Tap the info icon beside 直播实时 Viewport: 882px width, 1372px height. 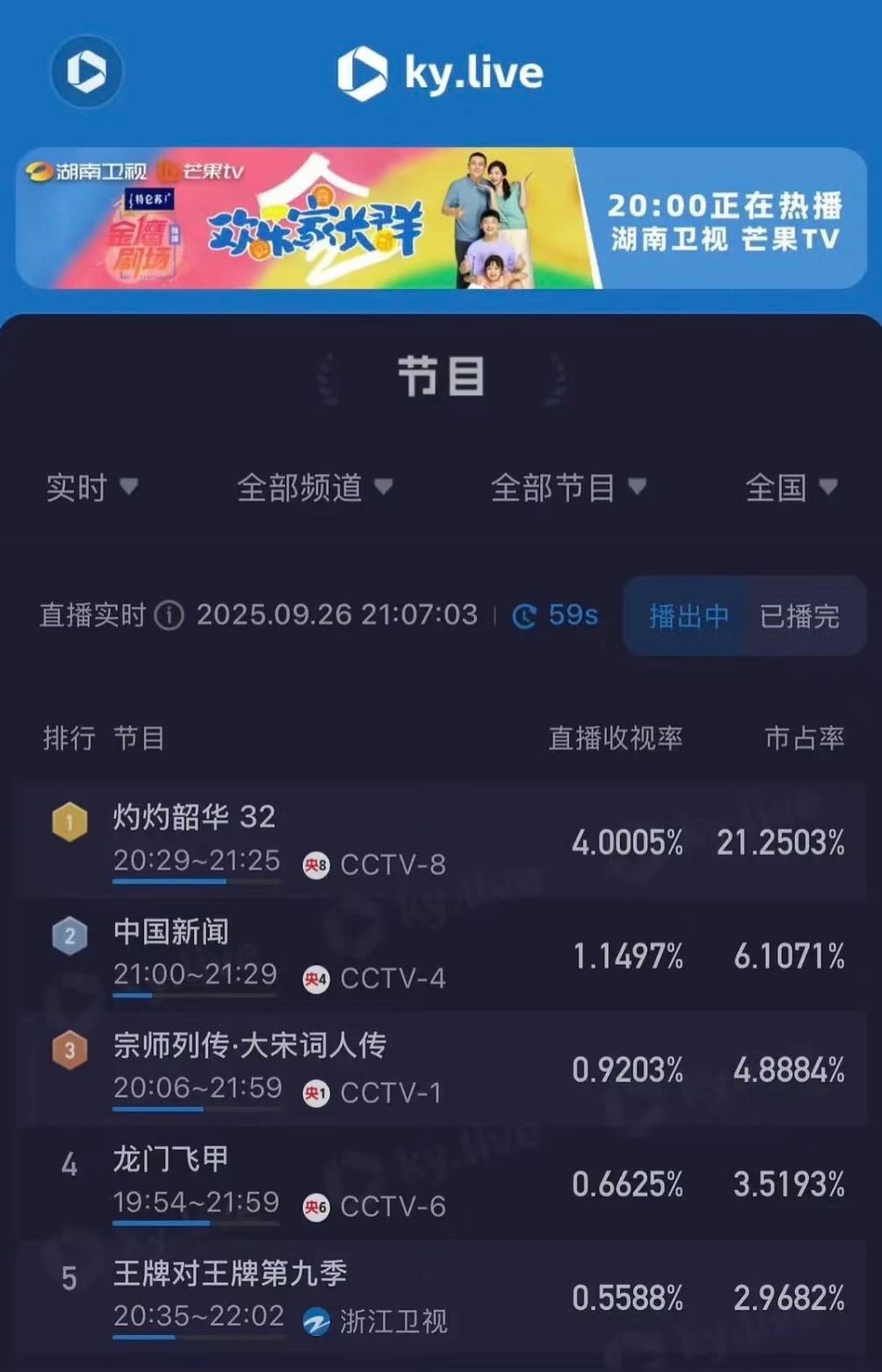point(170,616)
